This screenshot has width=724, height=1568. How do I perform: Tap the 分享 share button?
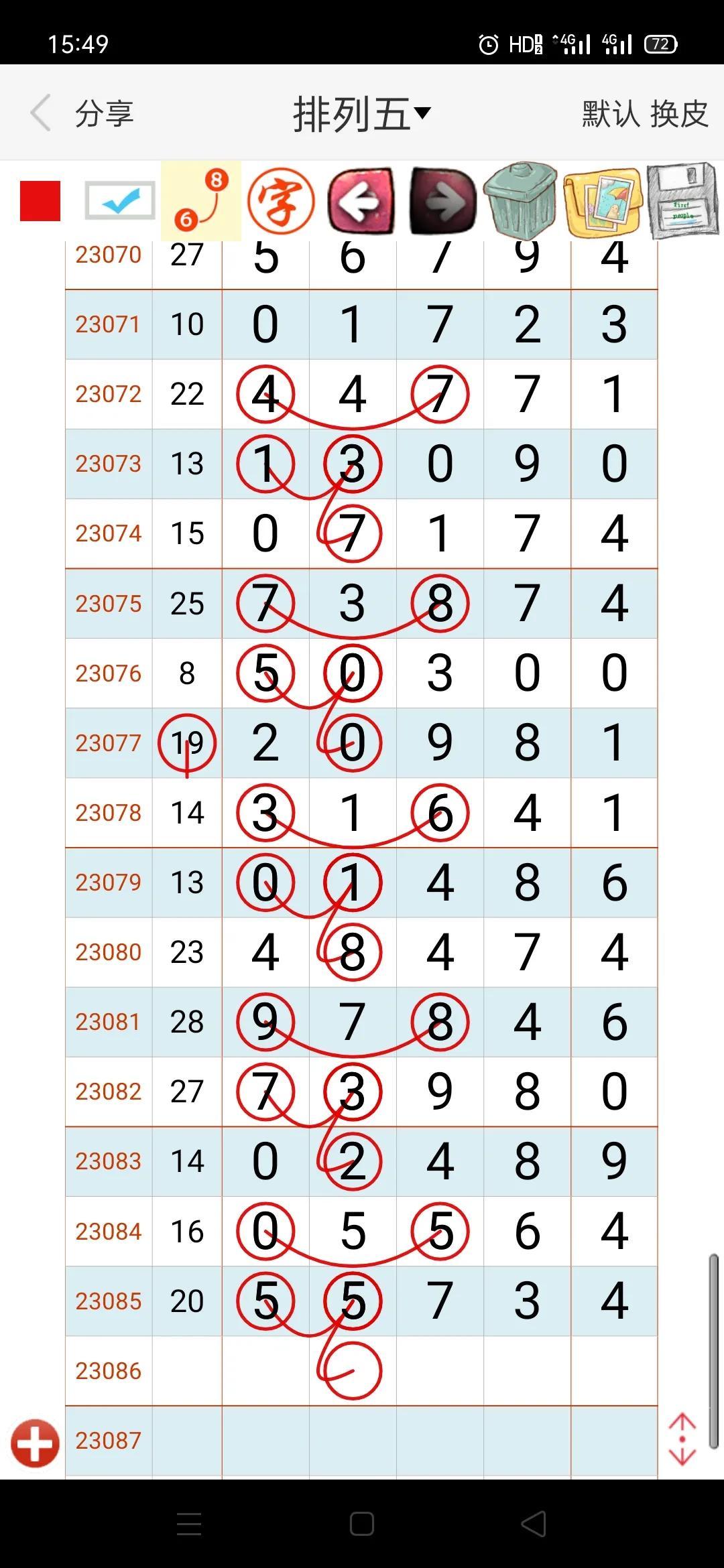[104, 113]
